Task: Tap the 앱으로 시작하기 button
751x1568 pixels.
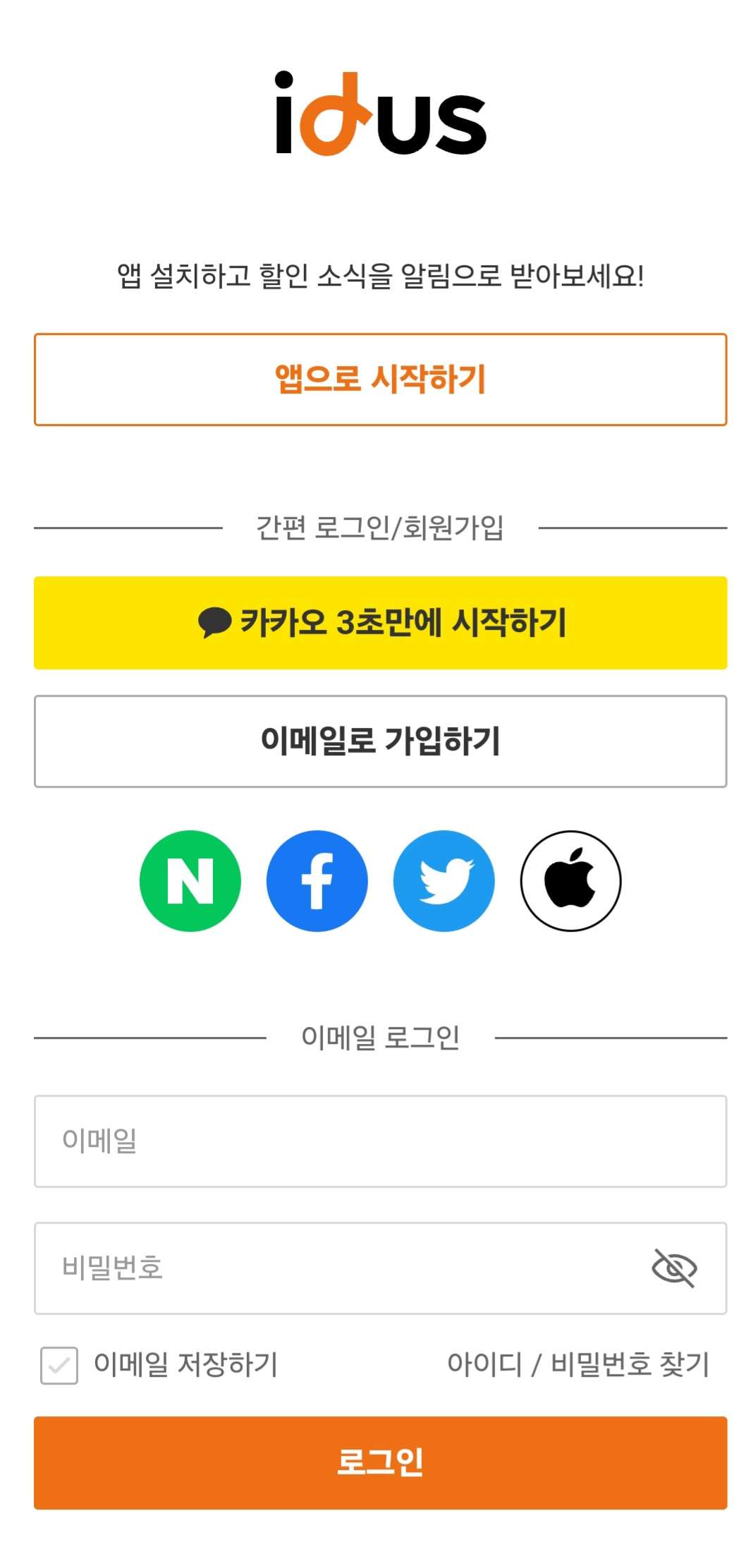Action: click(380, 379)
